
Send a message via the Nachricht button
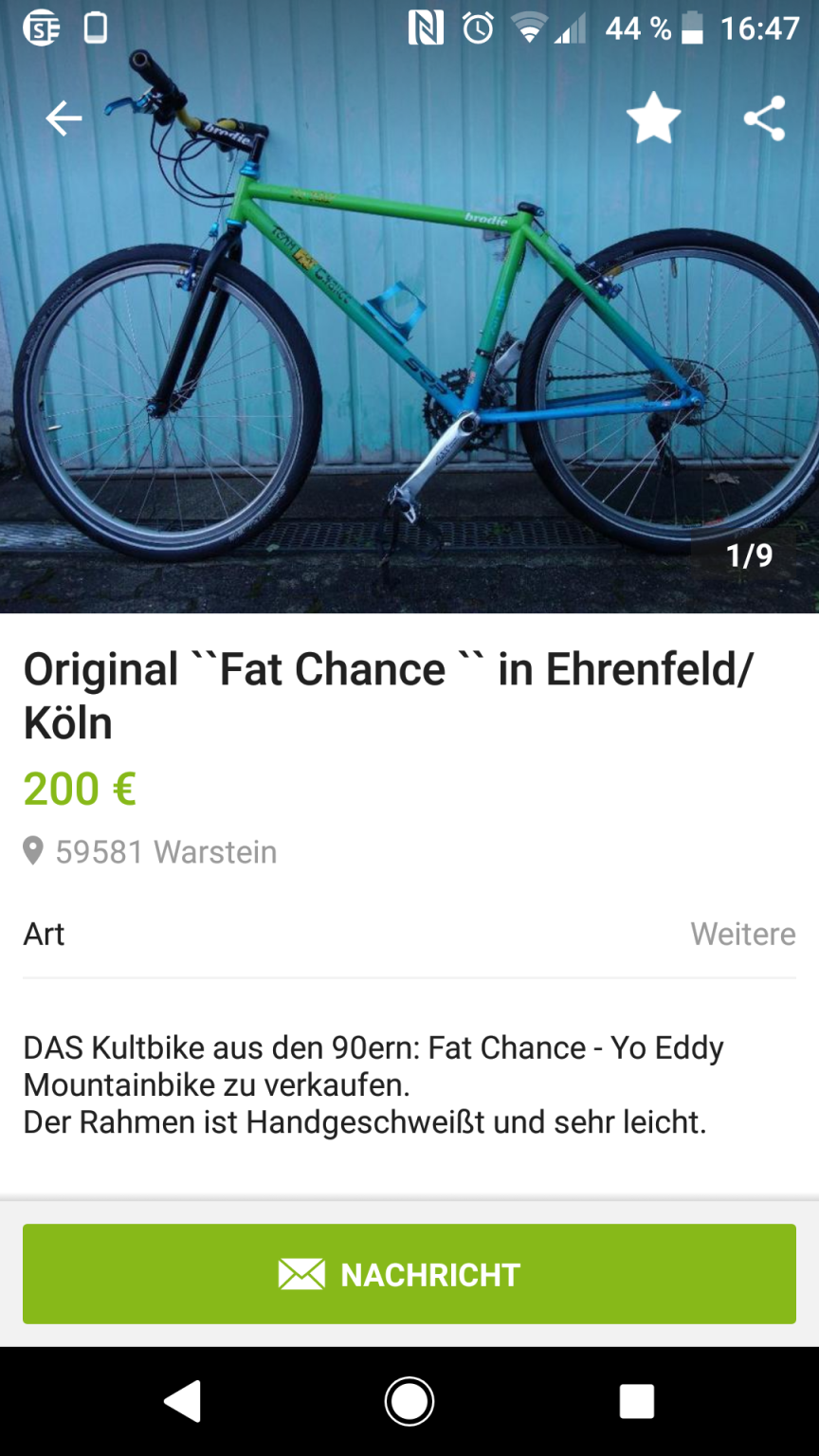[x=409, y=1274]
